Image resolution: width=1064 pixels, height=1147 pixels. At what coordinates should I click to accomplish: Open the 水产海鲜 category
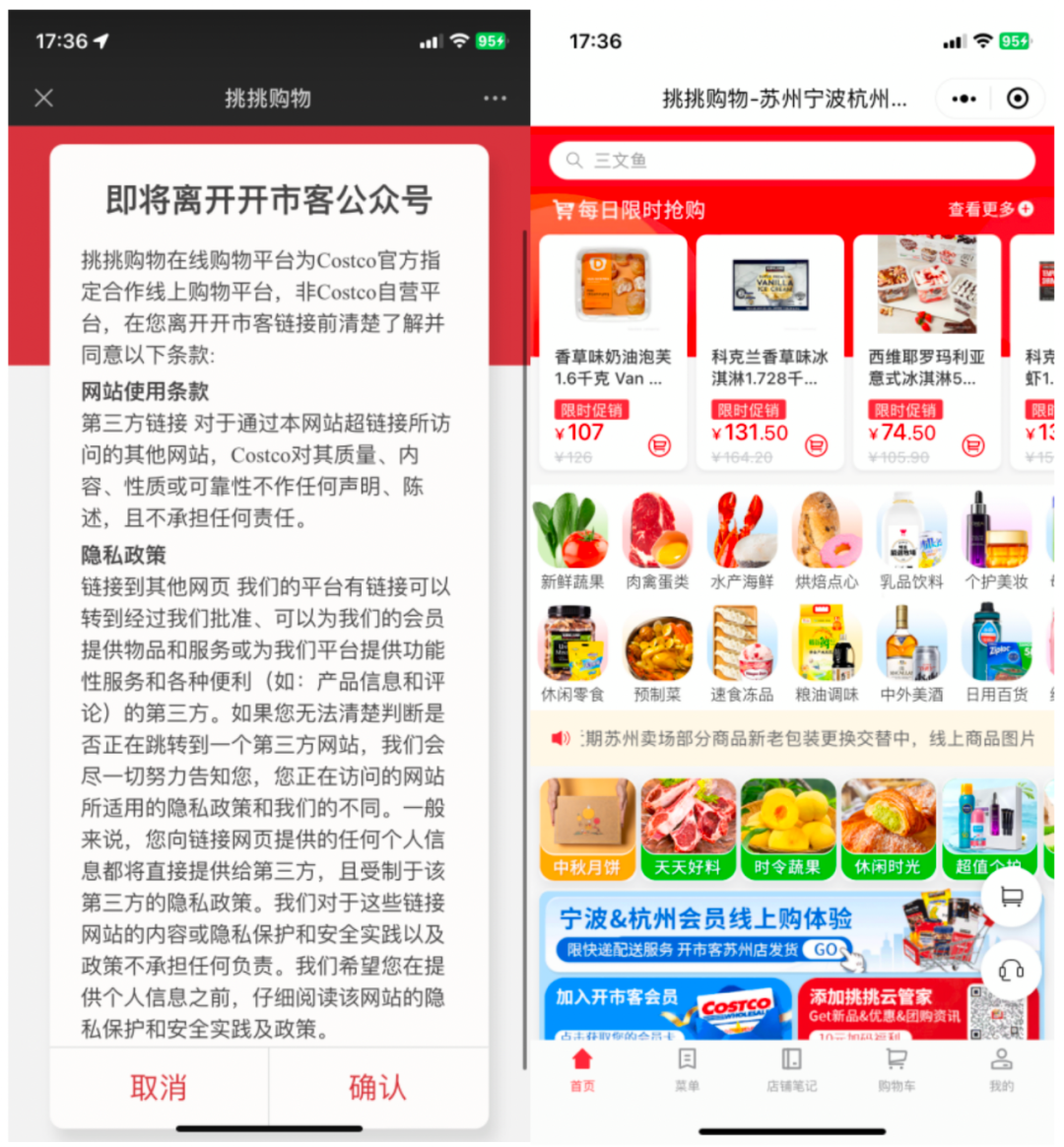(x=742, y=541)
